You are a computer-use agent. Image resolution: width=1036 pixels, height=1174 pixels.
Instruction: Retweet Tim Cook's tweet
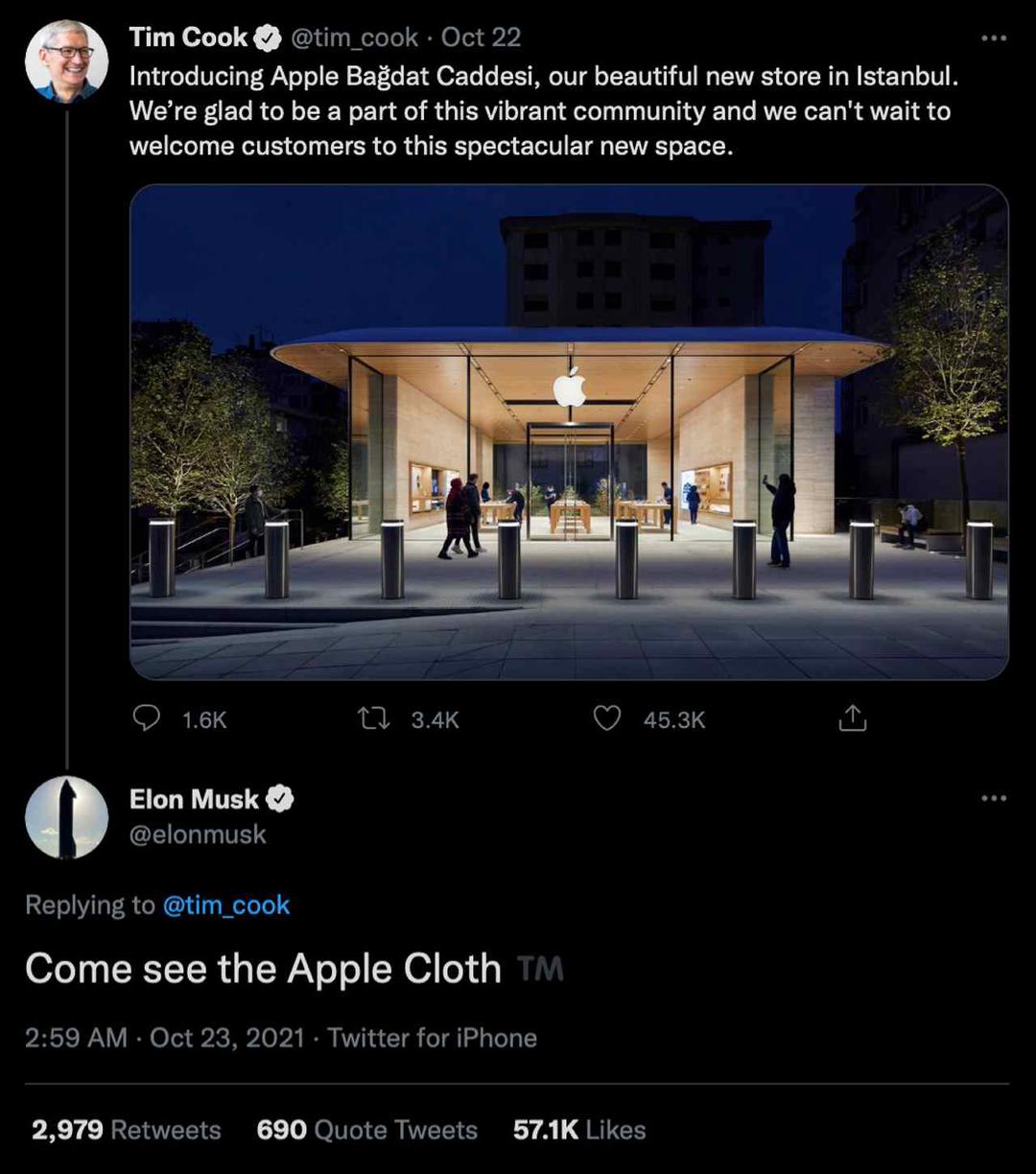(x=373, y=718)
